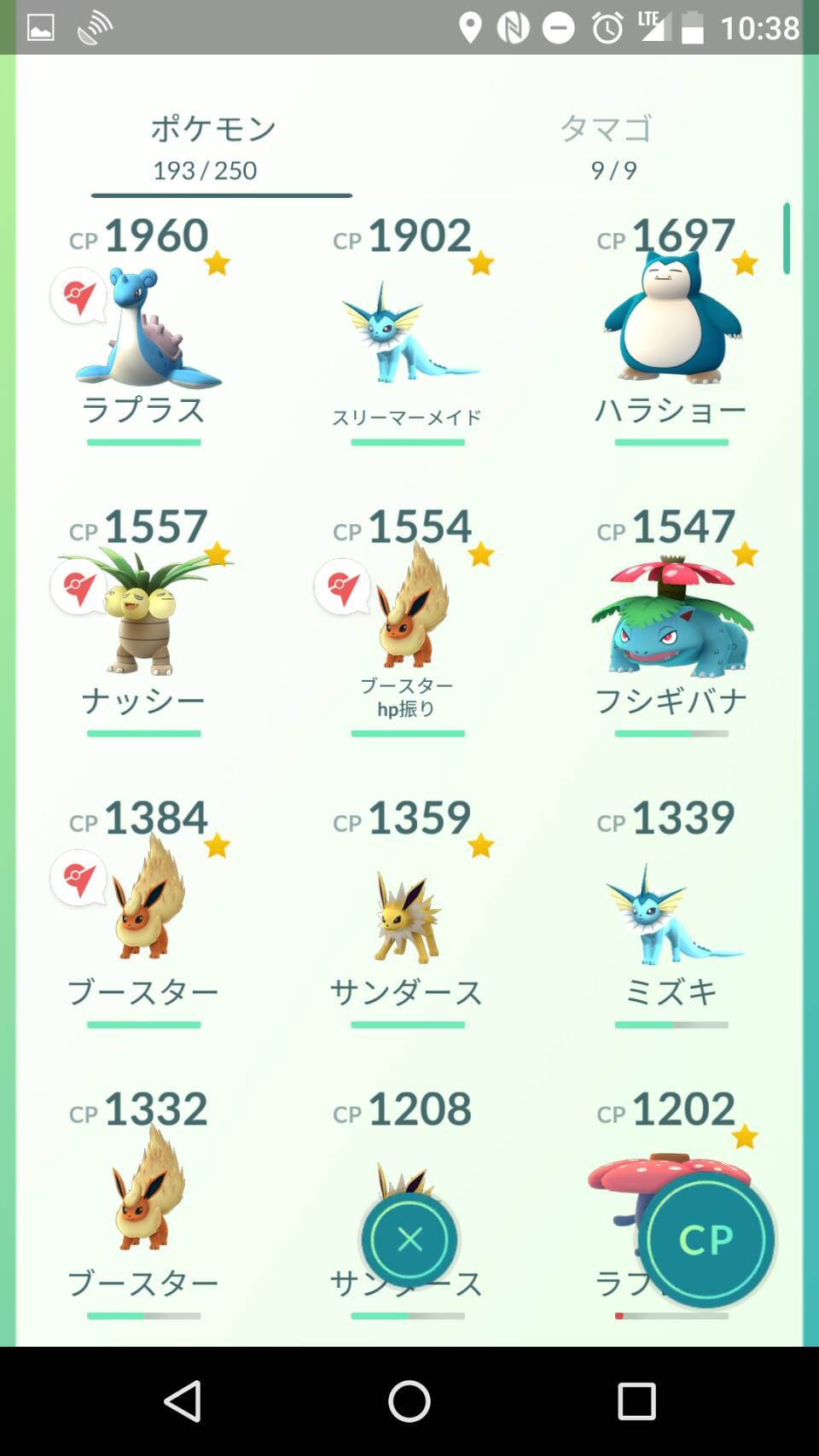The width and height of the screenshot is (819, 1456).
Task: Change sort order via CP button
Action: point(706,1239)
